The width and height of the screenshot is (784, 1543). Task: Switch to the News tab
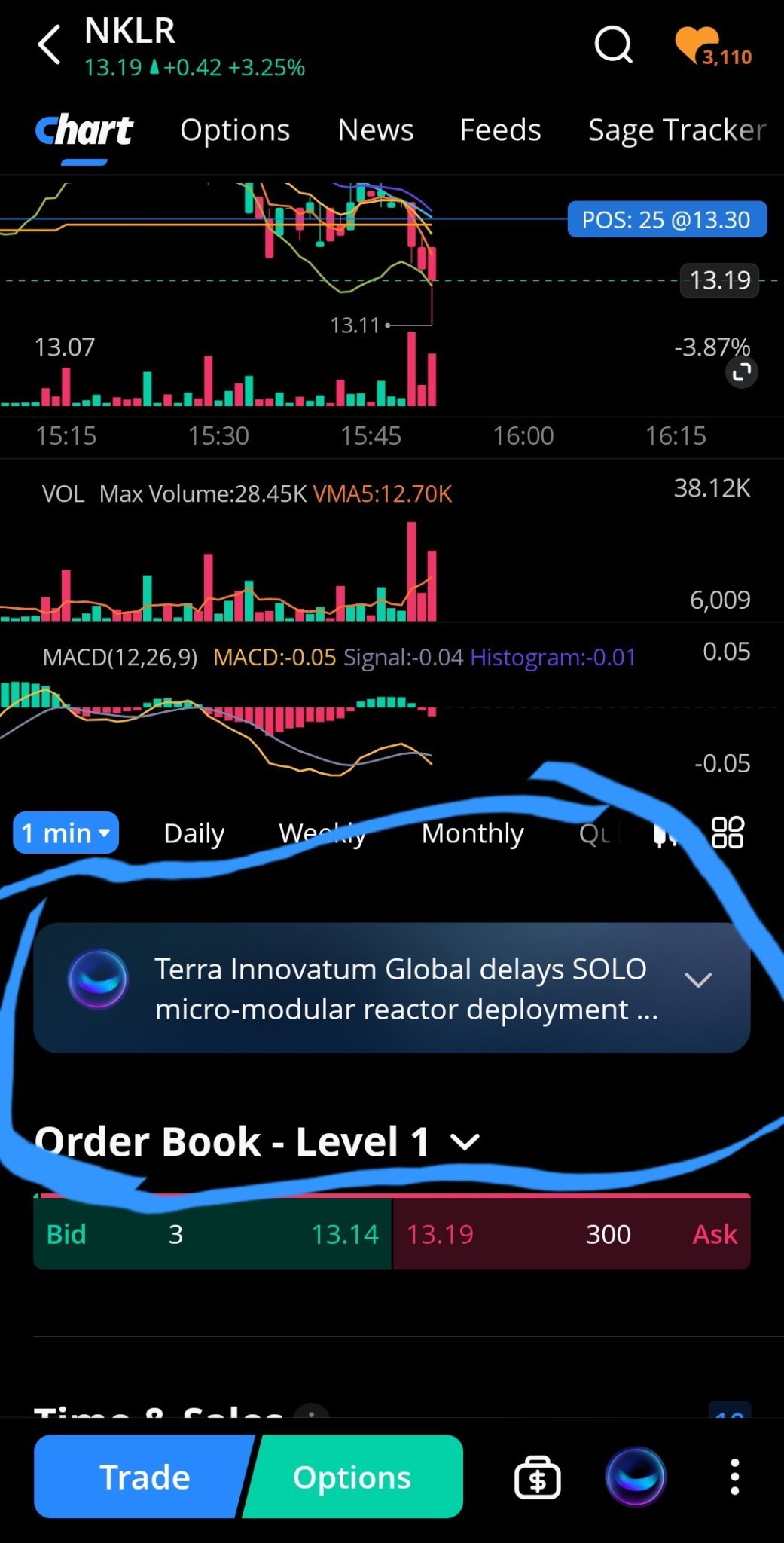click(374, 130)
